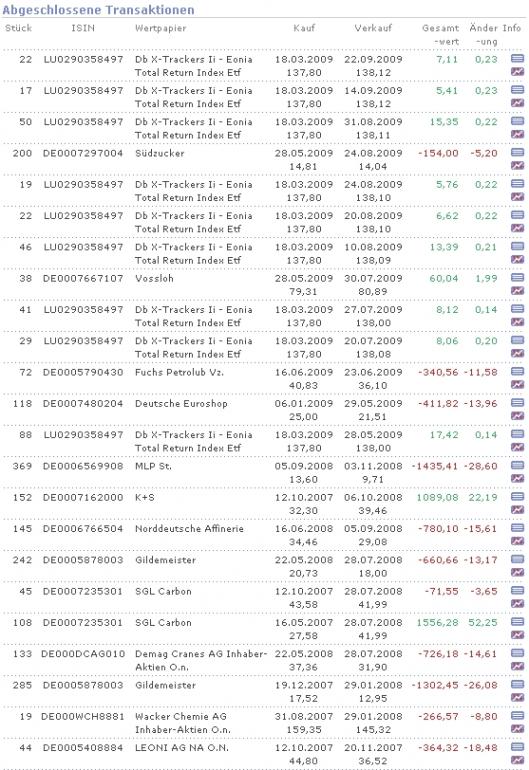Open the Demag Cranes details icon
This screenshot has height=770, width=529.
click(517, 653)
